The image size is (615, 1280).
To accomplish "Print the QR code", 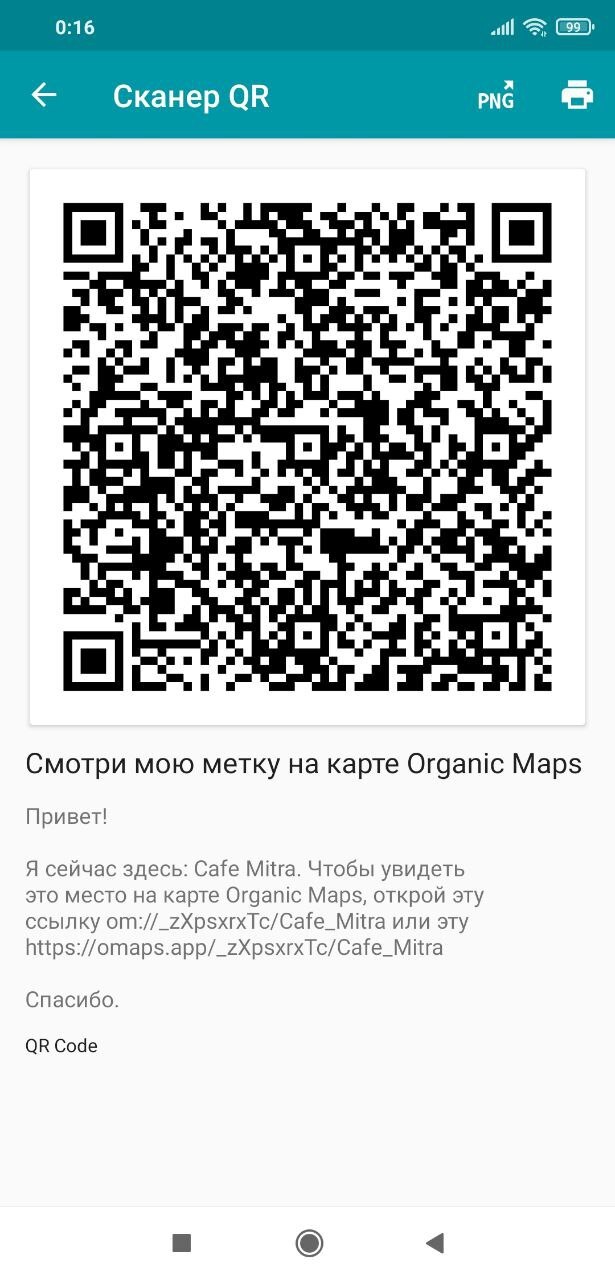I will tap(577, 96).
